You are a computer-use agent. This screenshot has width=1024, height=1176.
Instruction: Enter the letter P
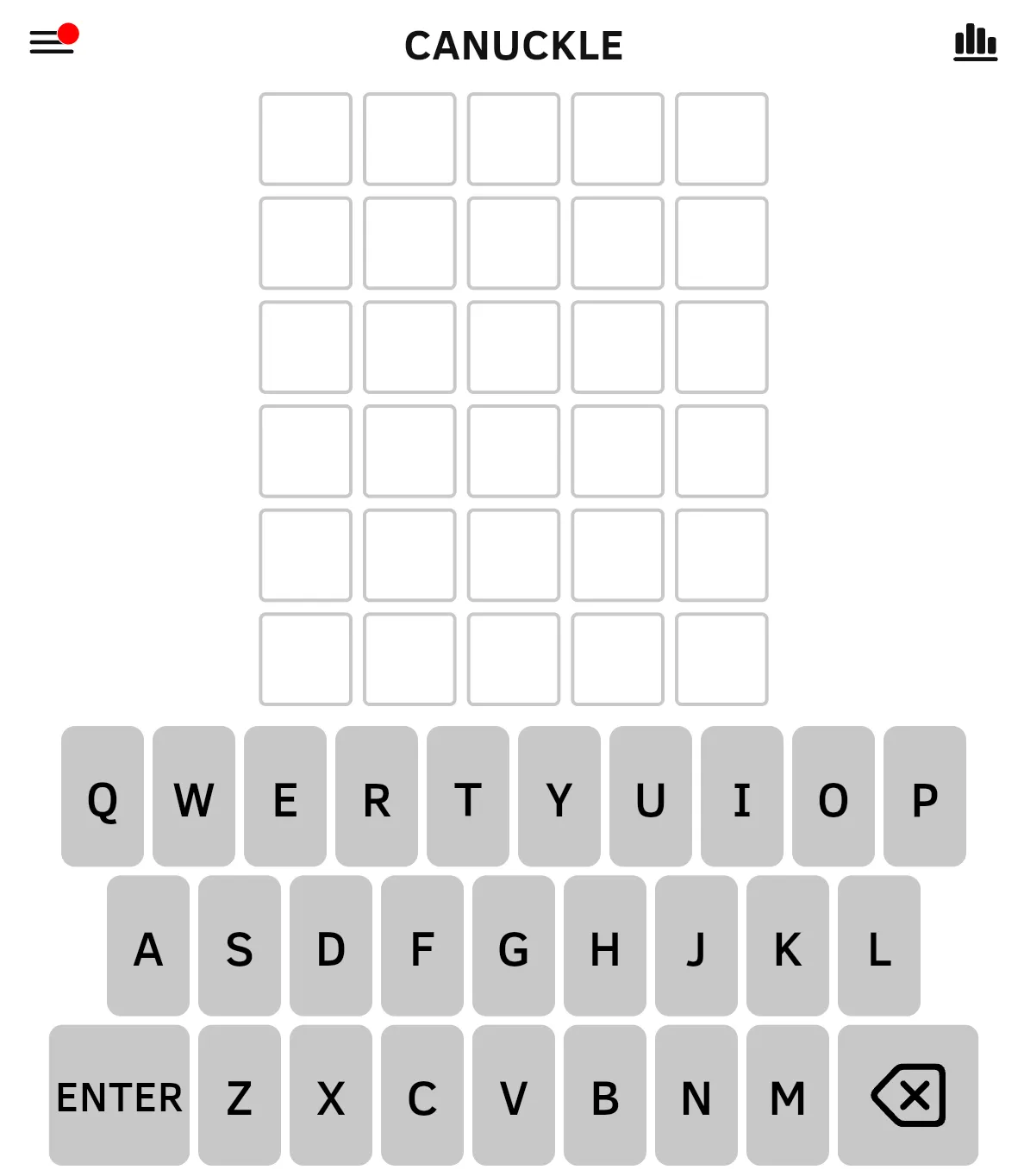point(925,796)
